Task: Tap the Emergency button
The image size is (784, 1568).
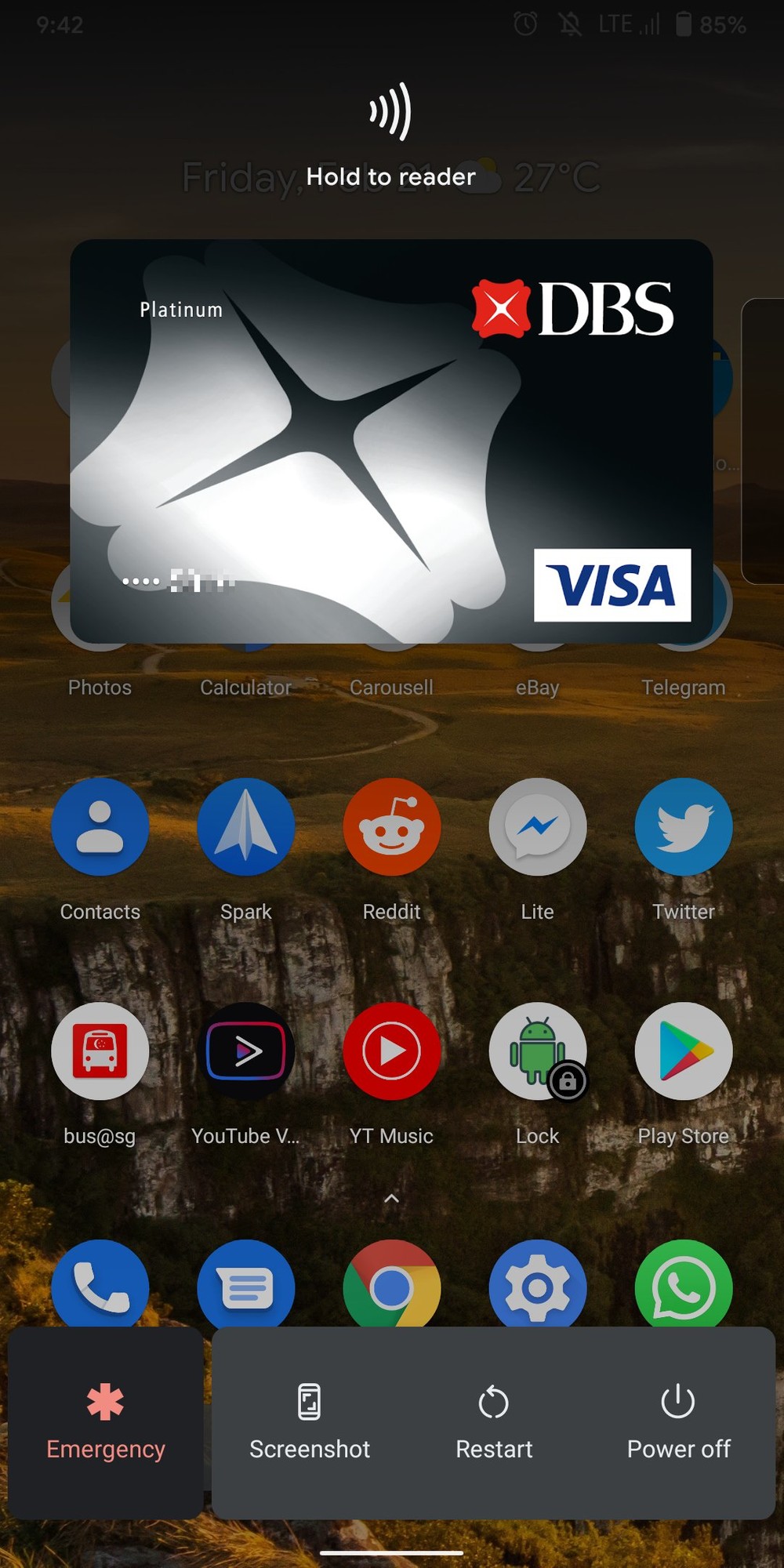Action: (x=106, y=1423)
